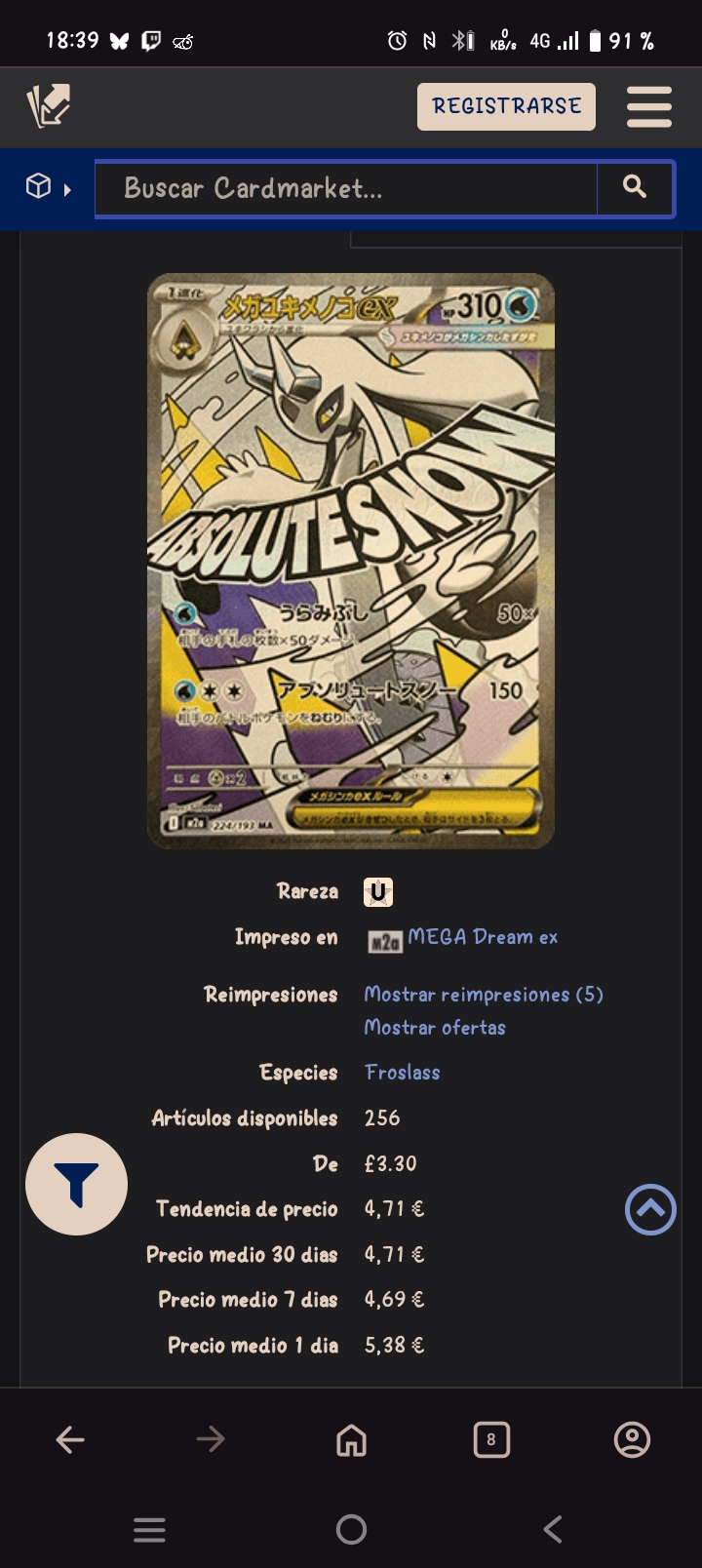Open the filter floating button
Viewport: 702px width, 1568px height.
pos(76,1184)
